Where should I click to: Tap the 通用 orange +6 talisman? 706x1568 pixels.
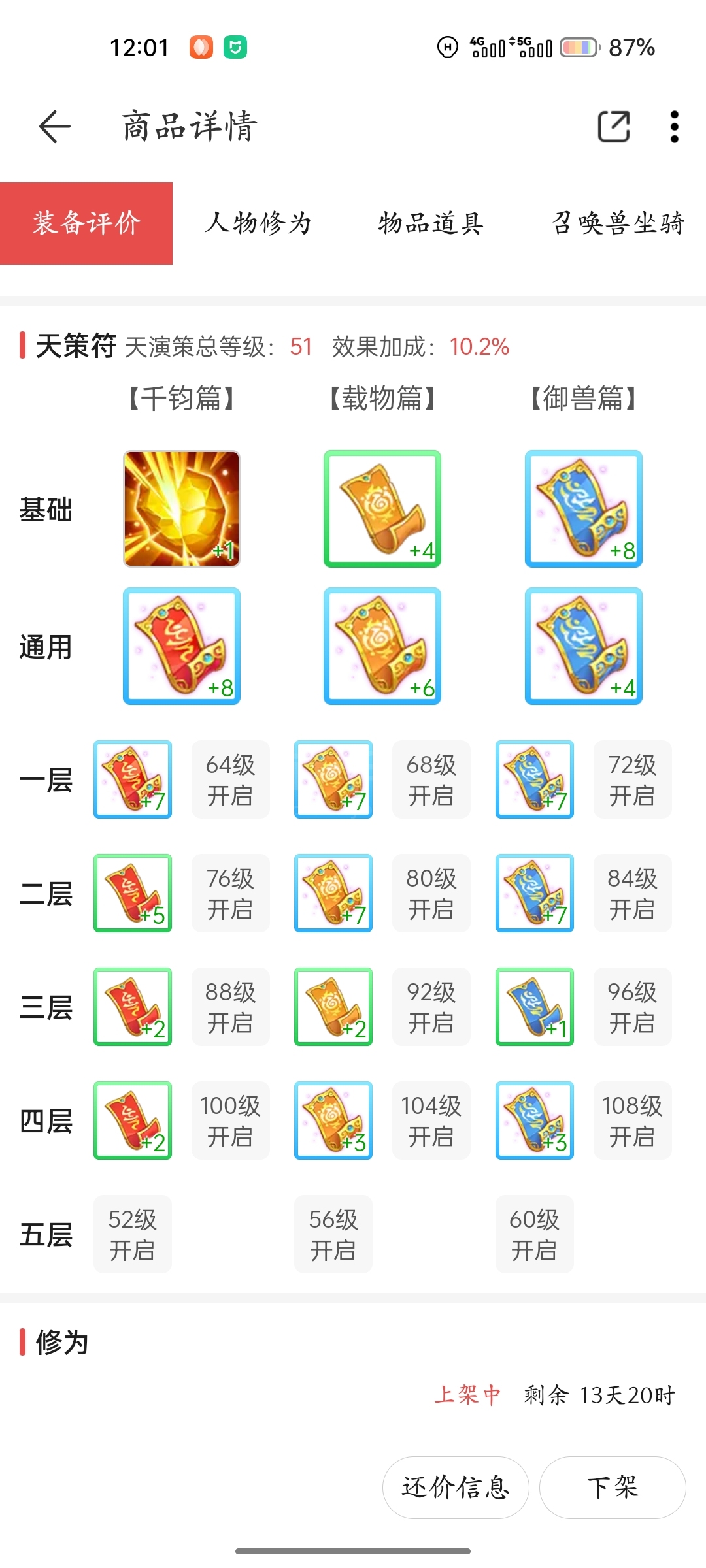pos(382,646)
